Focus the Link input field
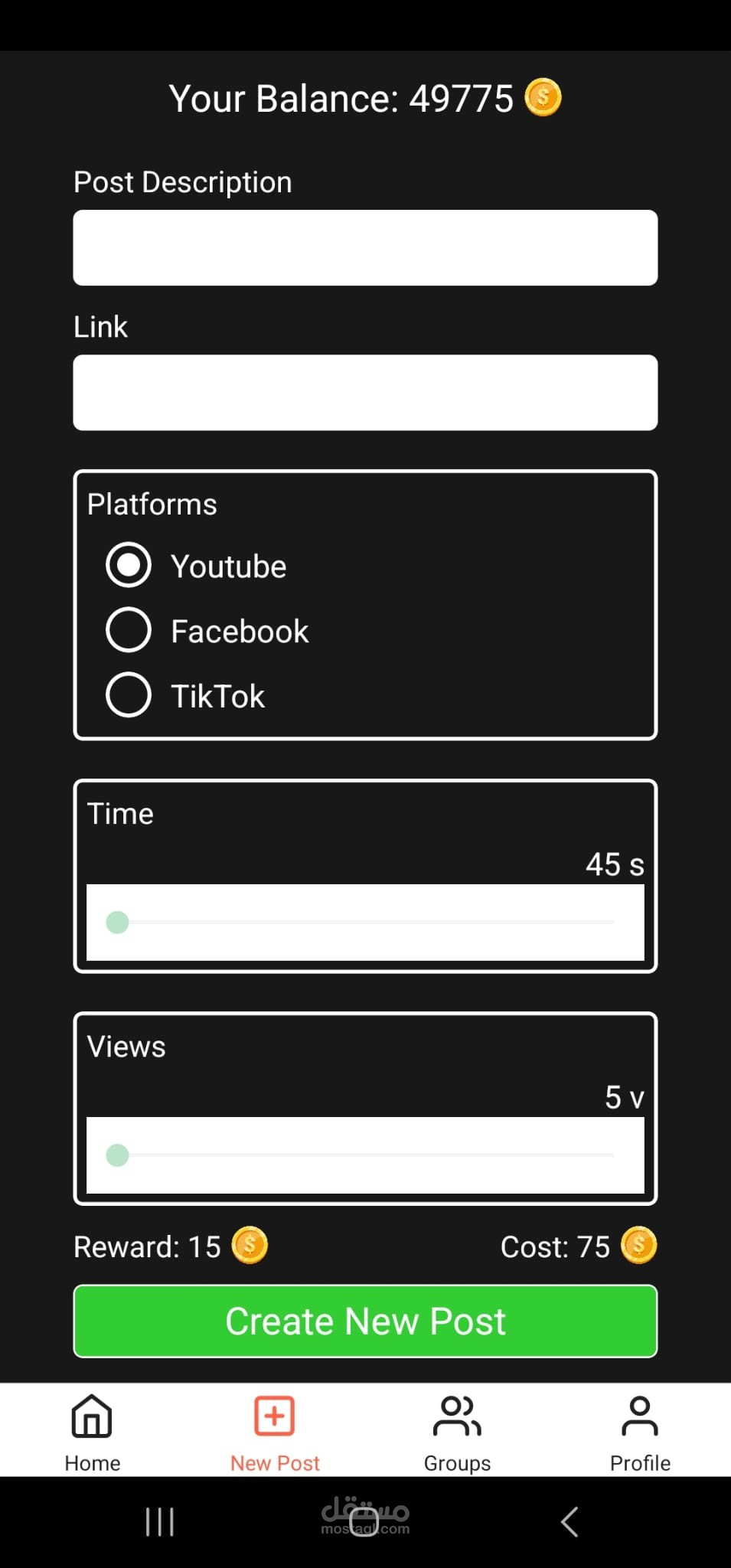The height and width of the screenshot is (1568, 731). pos(365,393)
